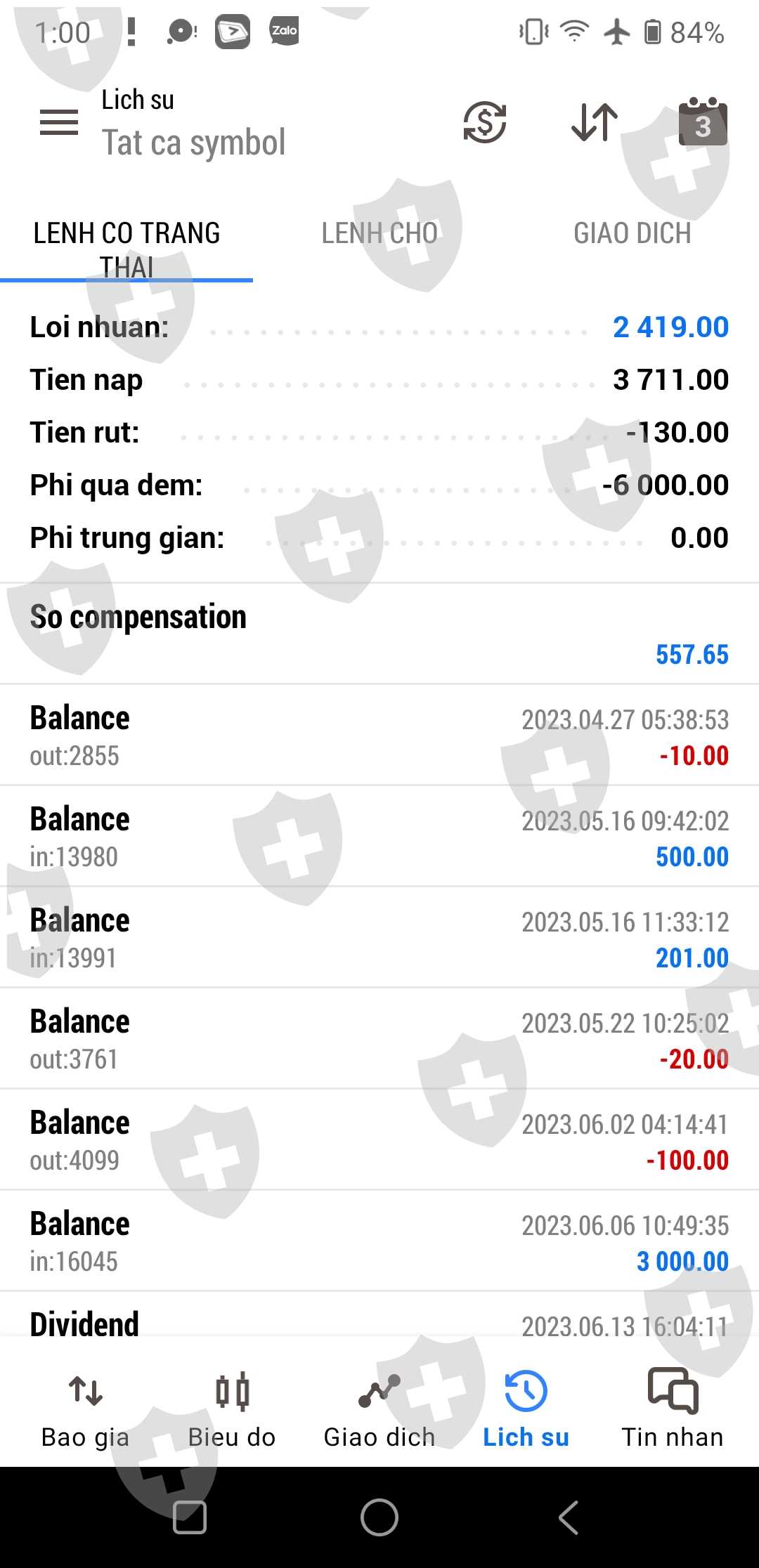The width and height of the screenshot is (759, 1568).
Task: Switch to the GIAO DICH tab
Action: [x=632, y=234]
